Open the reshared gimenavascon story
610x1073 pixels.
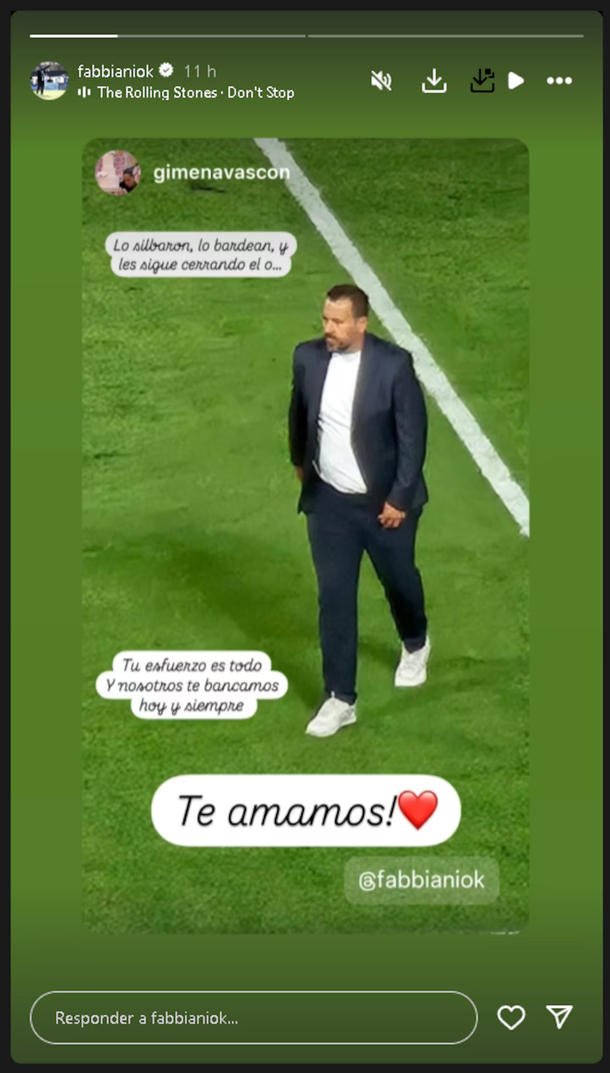[x=221, y=173]
